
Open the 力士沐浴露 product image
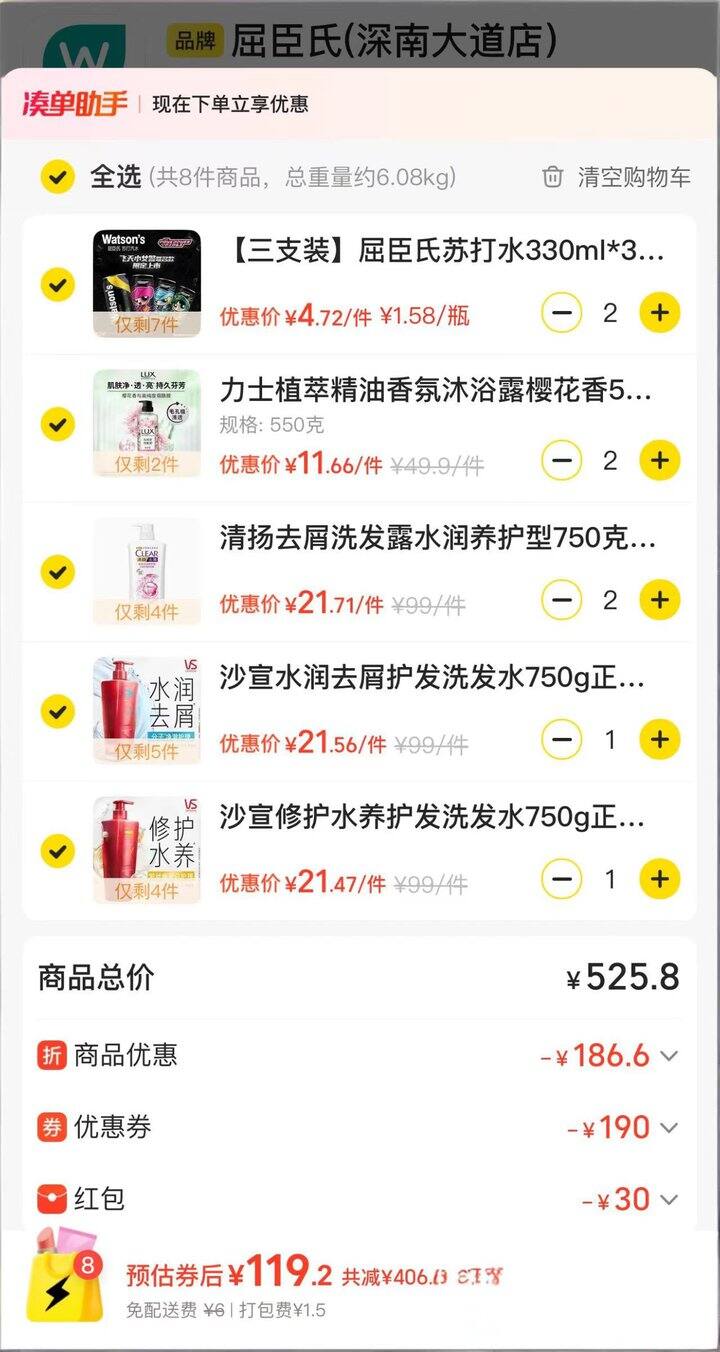coord(147,424)
